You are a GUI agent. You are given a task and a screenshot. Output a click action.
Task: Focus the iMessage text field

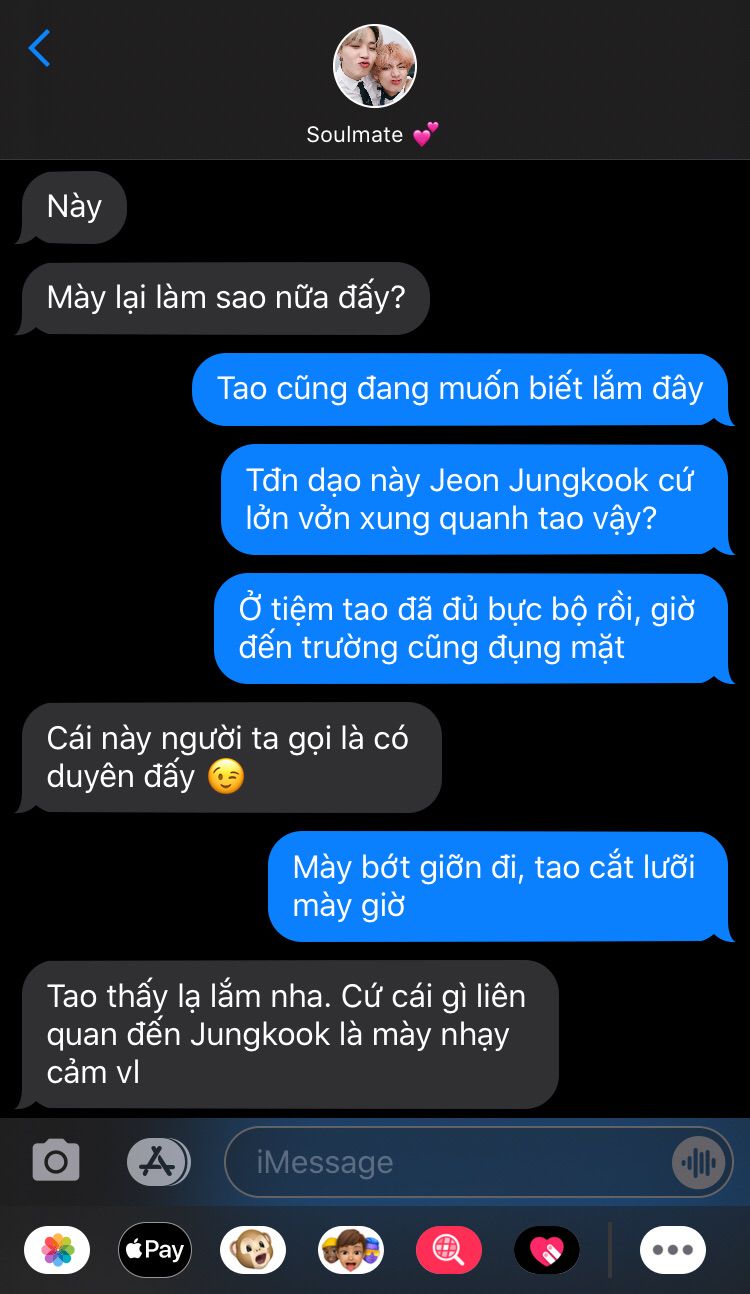445,1162
